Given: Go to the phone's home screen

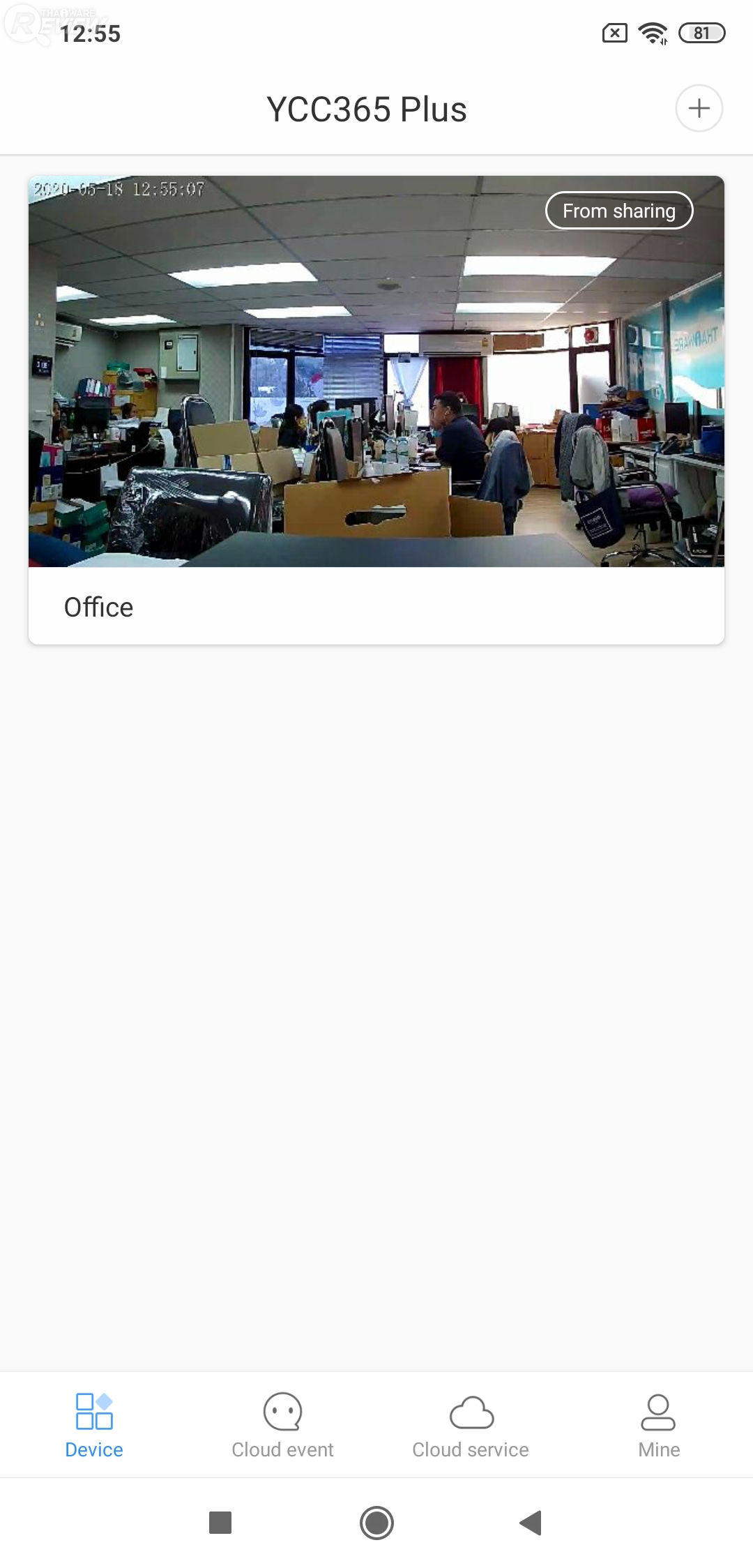Looking at the screenshot, I should tap(376, 1523).
